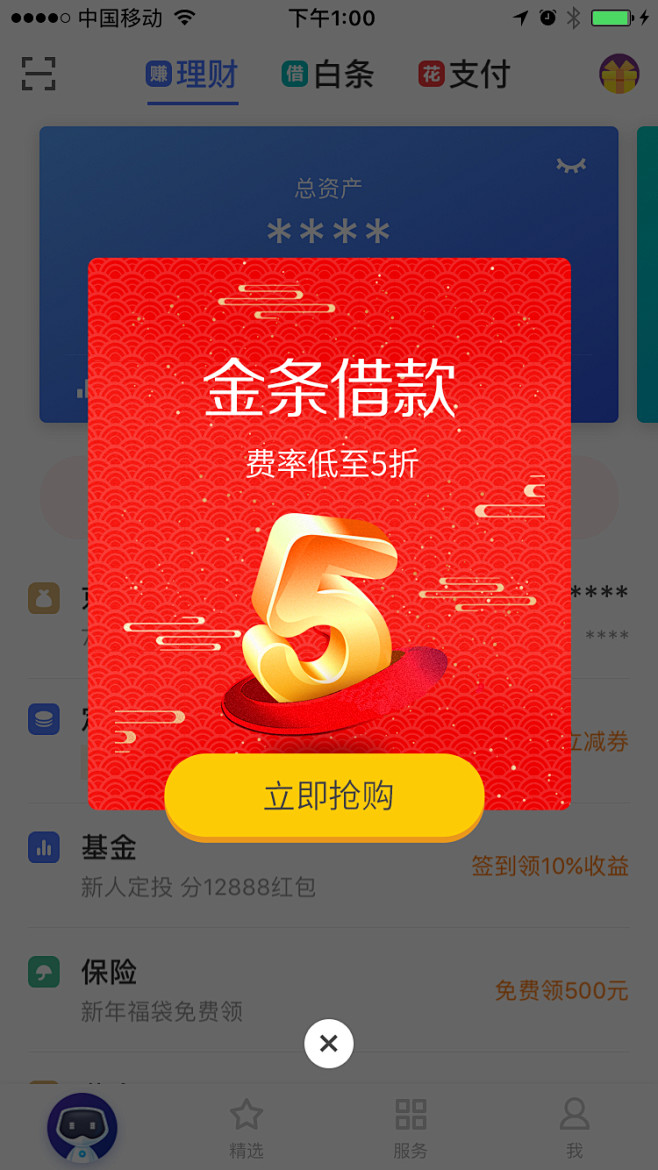The image size is (658, 1170).
Task: Switch to the 支付 tab
Action: tap(464, 75)
